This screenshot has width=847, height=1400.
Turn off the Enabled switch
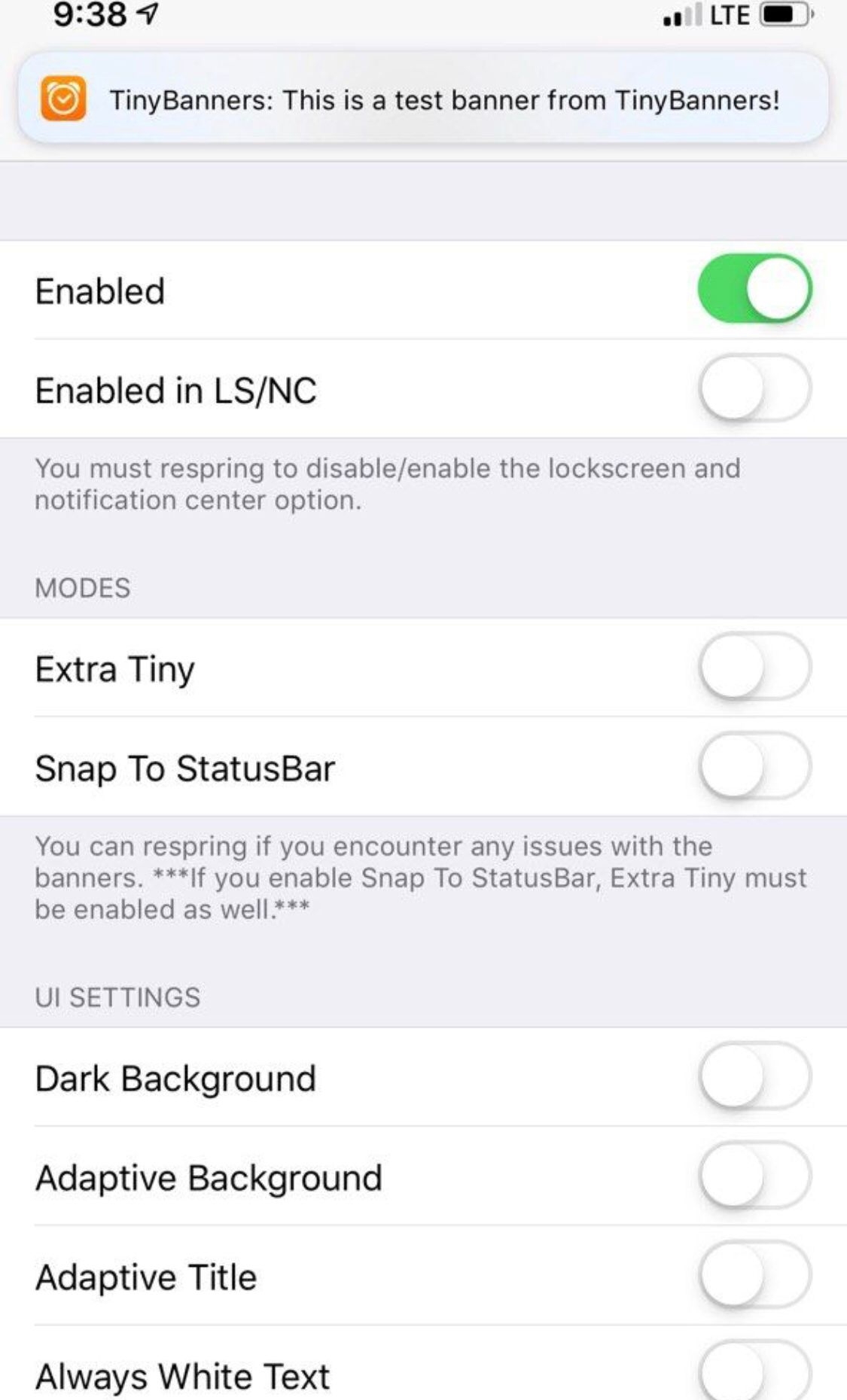[754, 290]
